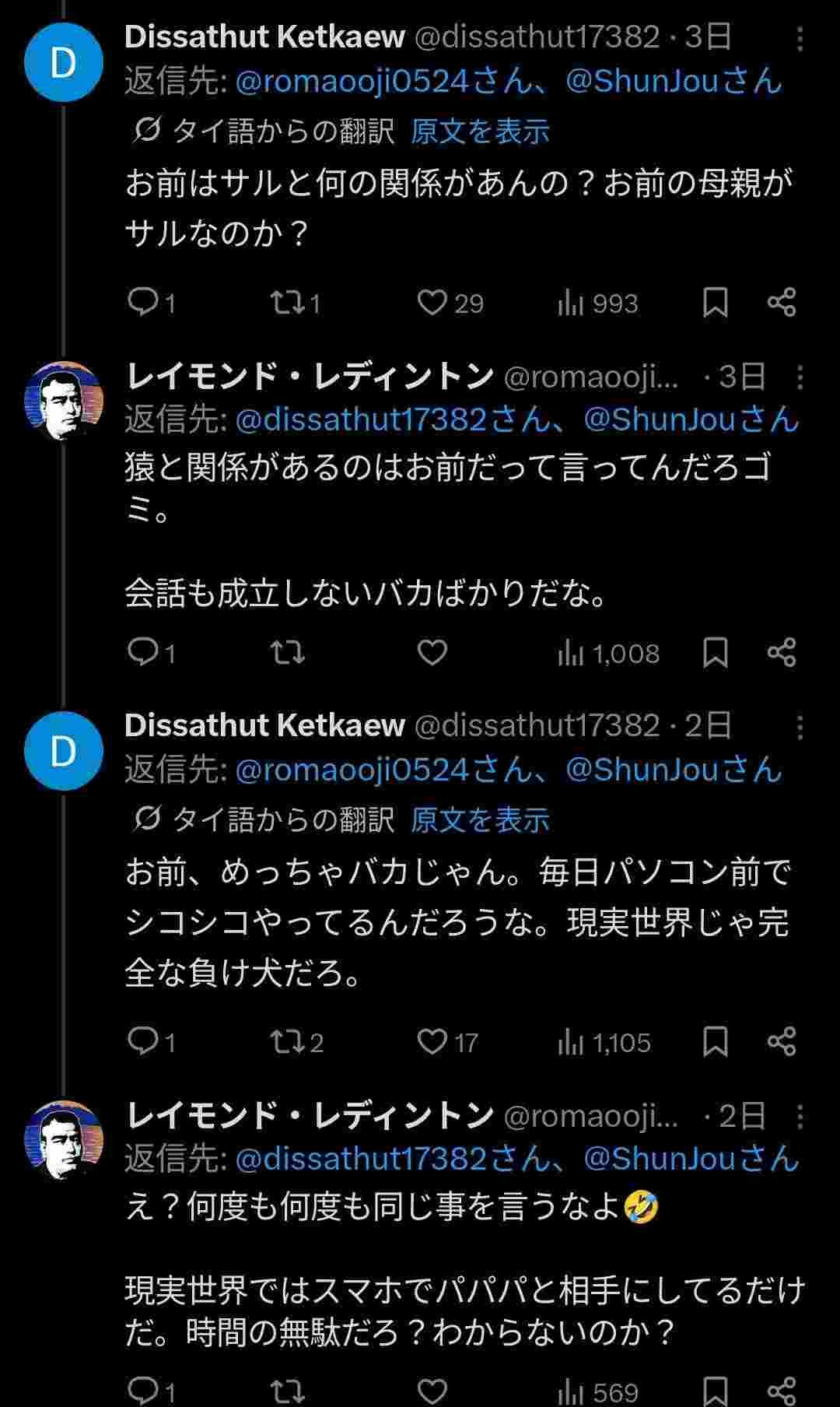840x1407 pixels.
Task: Reply to the tweet with 1,105 views
Action: coord(143,1041)
